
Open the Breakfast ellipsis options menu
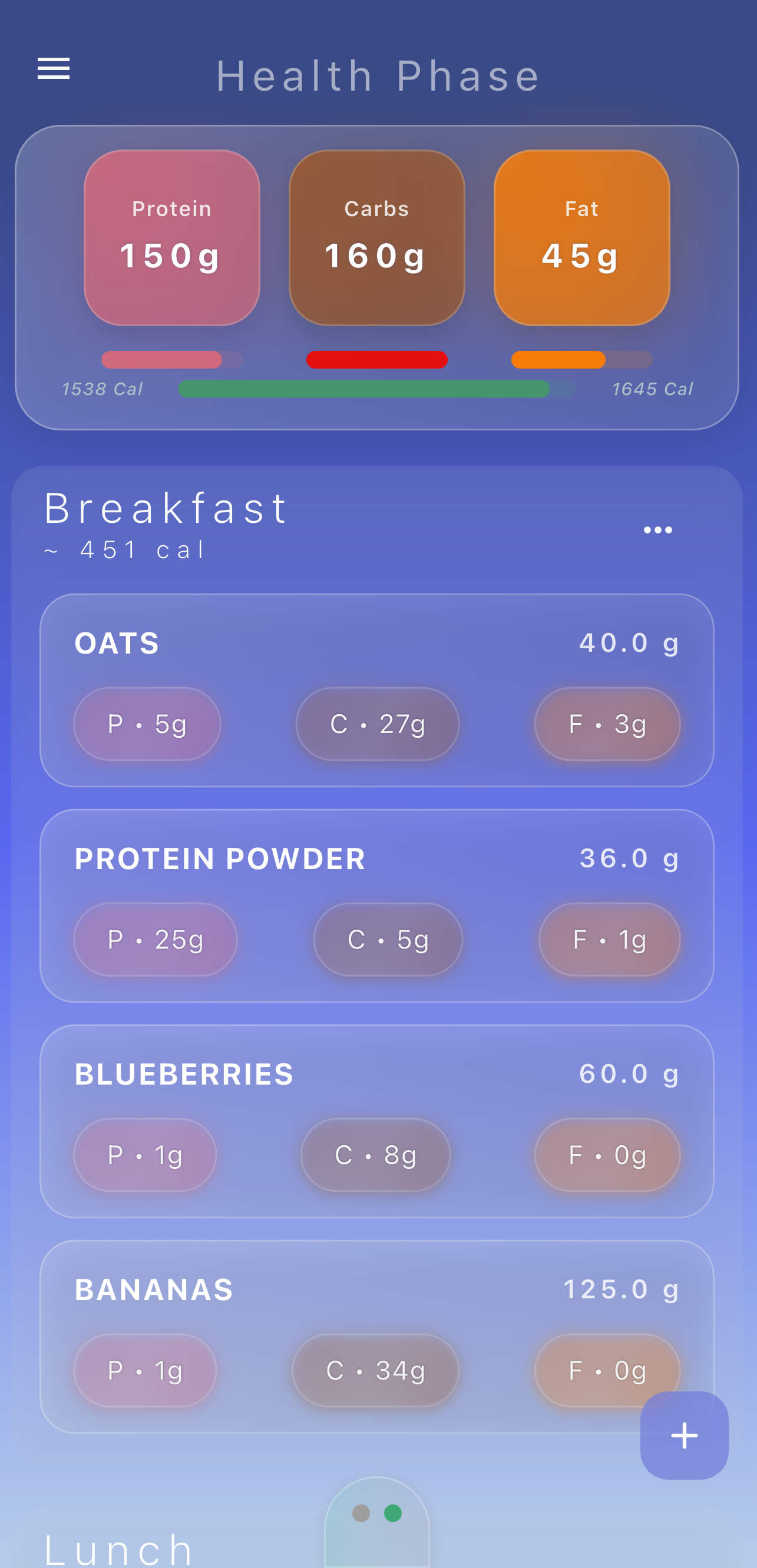pyautogui.click(x=659, y=529)
